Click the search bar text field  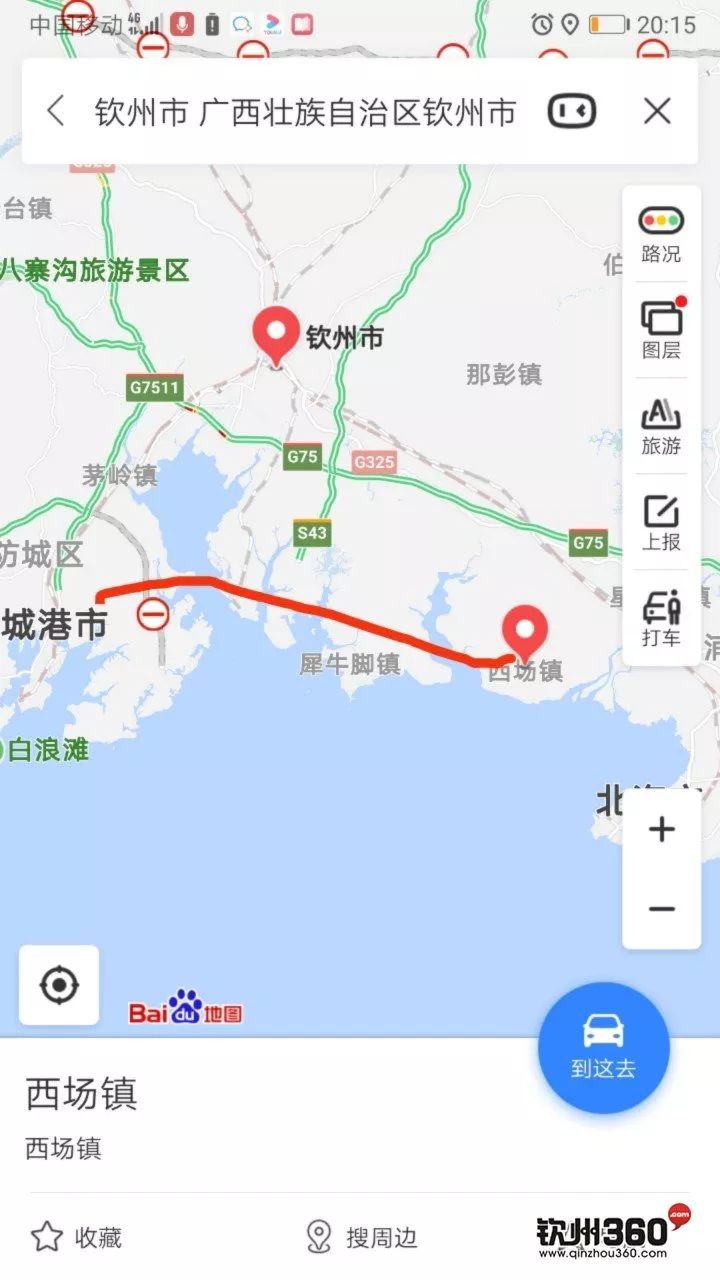pos(300,113)
